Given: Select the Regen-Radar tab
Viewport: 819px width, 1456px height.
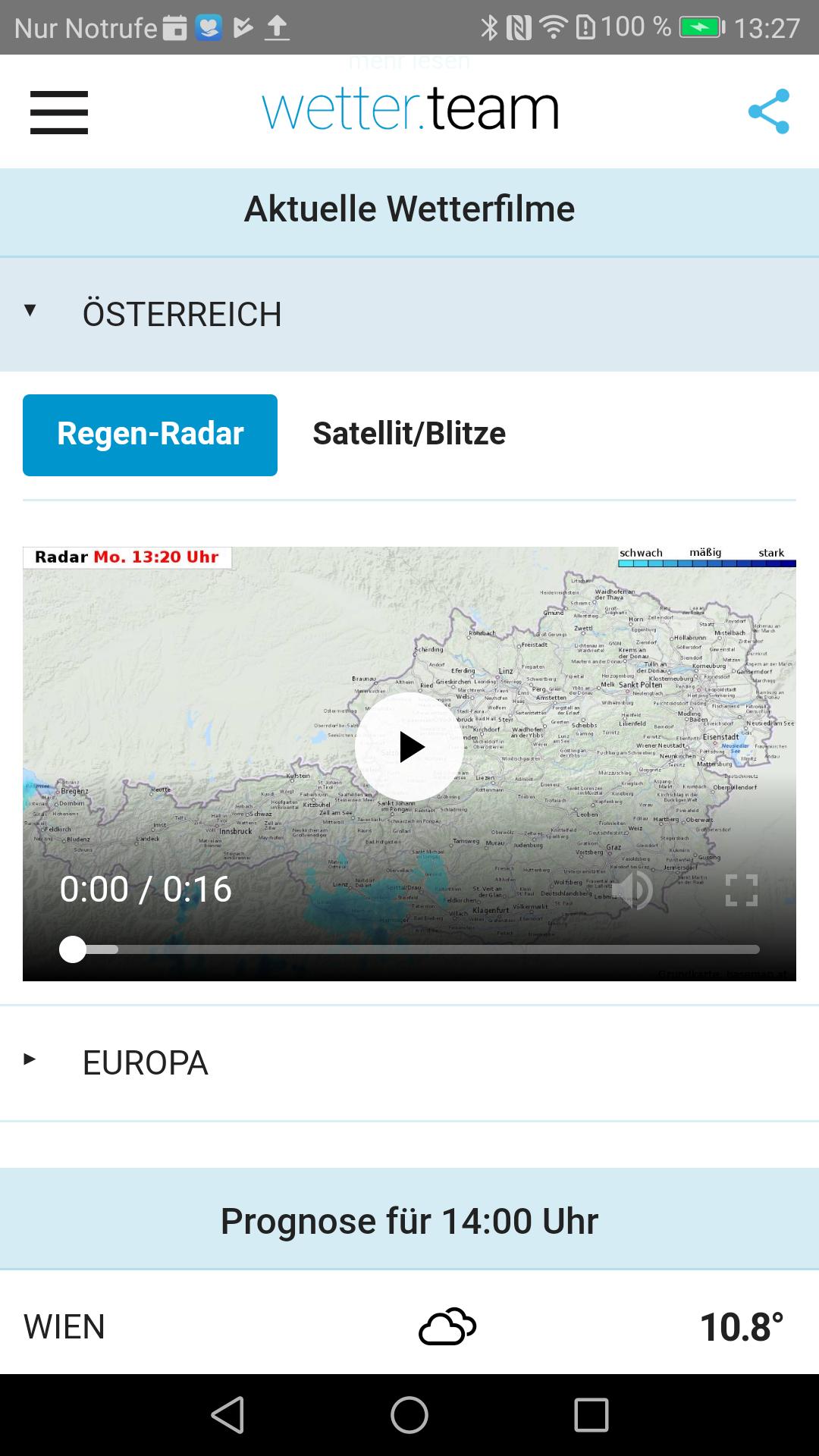Looking at the screenshot, I should point(150,435).
